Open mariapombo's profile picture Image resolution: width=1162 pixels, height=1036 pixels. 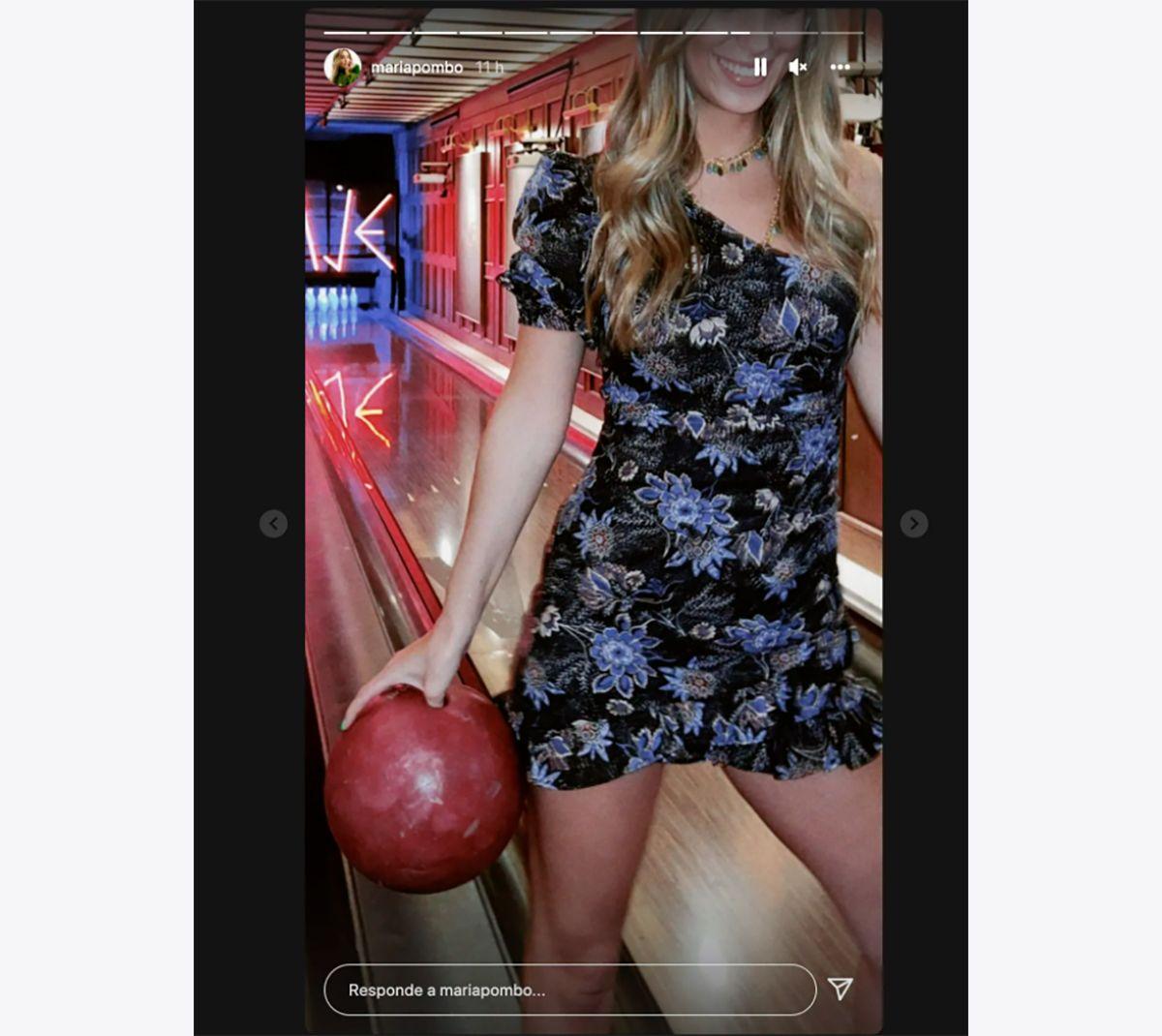click(x=343, y=67)
